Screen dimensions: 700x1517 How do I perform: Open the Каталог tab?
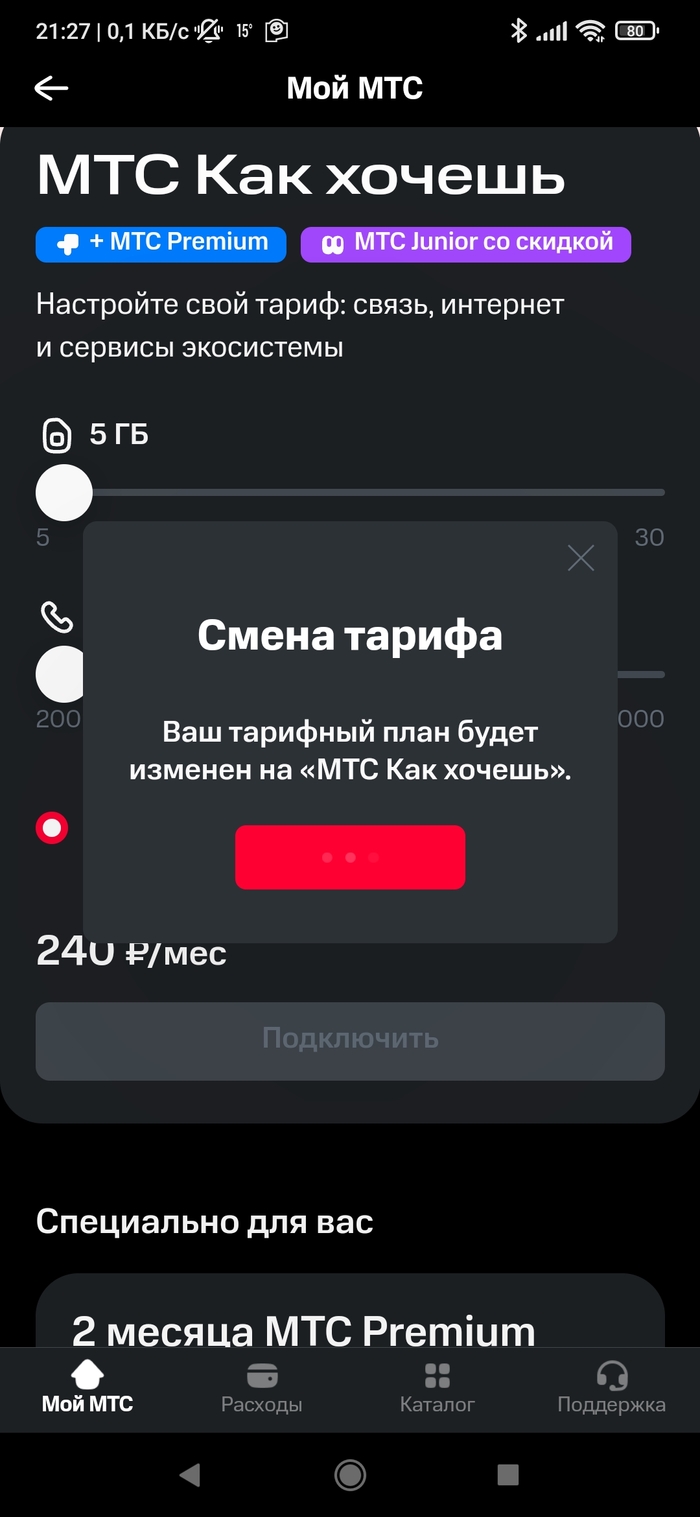tap(437, 1387)
